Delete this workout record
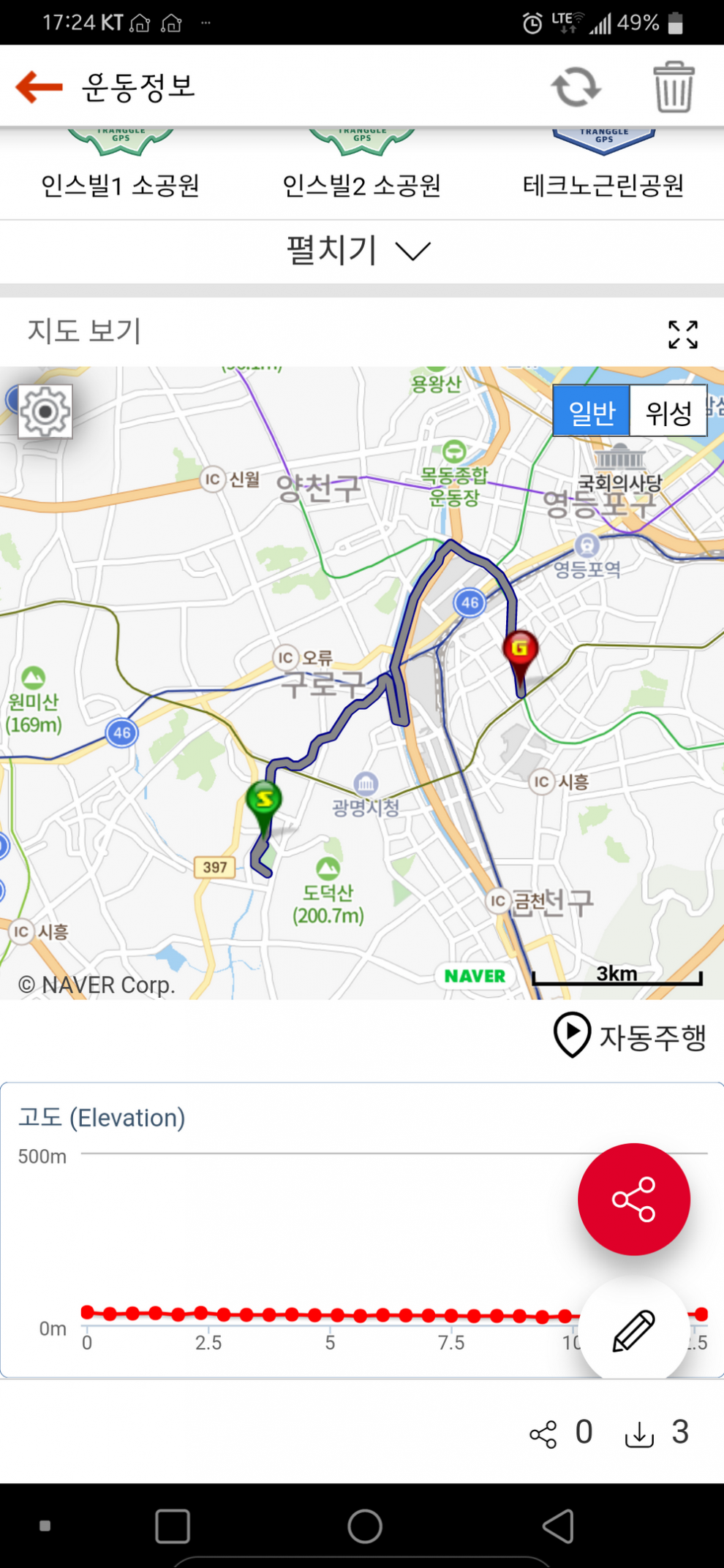 [673, 87]
